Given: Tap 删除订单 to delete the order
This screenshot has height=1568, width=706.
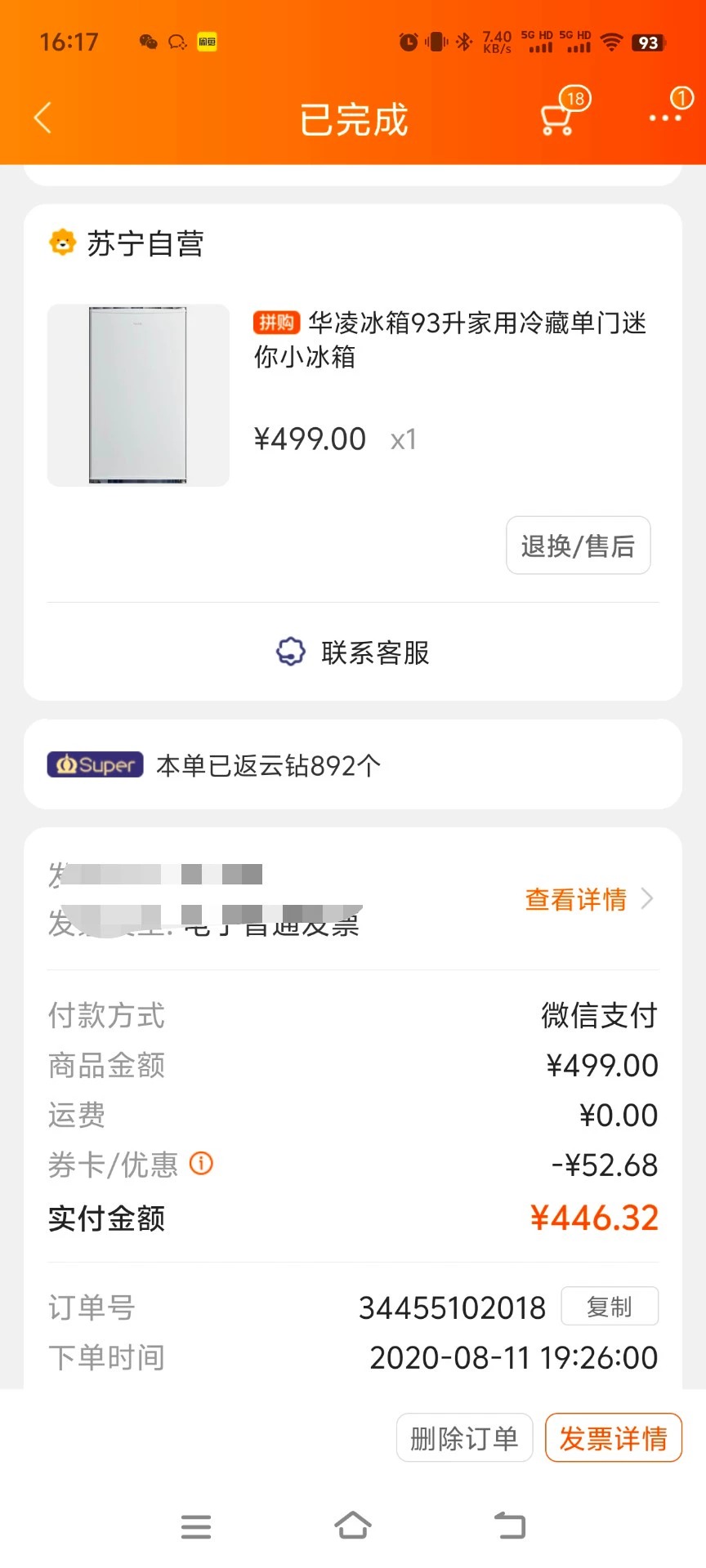Looking at the screenshot, I should click(x=462, y=1437).
